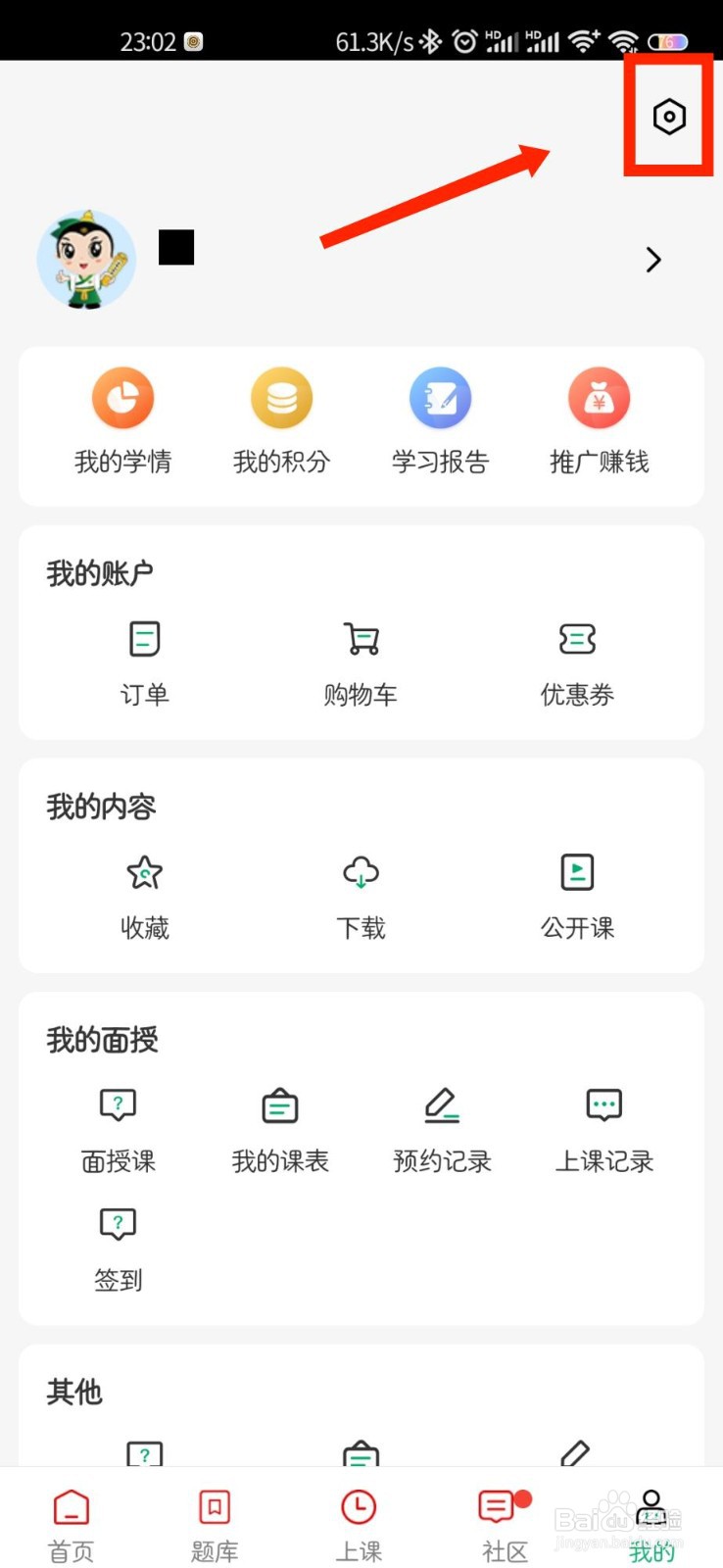Switch to the 题库 tab
723x1568 pixels.
click(215, 1526)
